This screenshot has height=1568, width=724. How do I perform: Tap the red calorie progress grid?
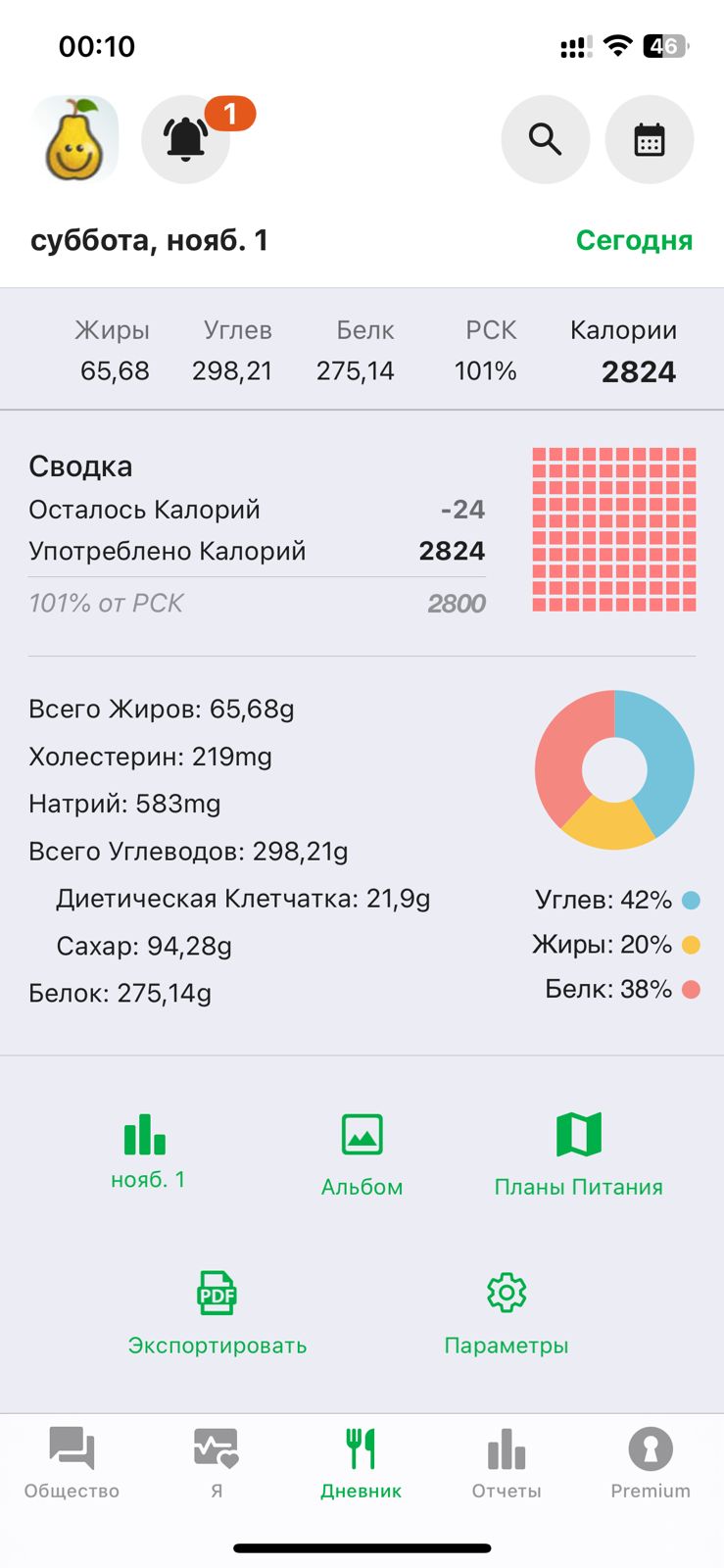[613, 529]
